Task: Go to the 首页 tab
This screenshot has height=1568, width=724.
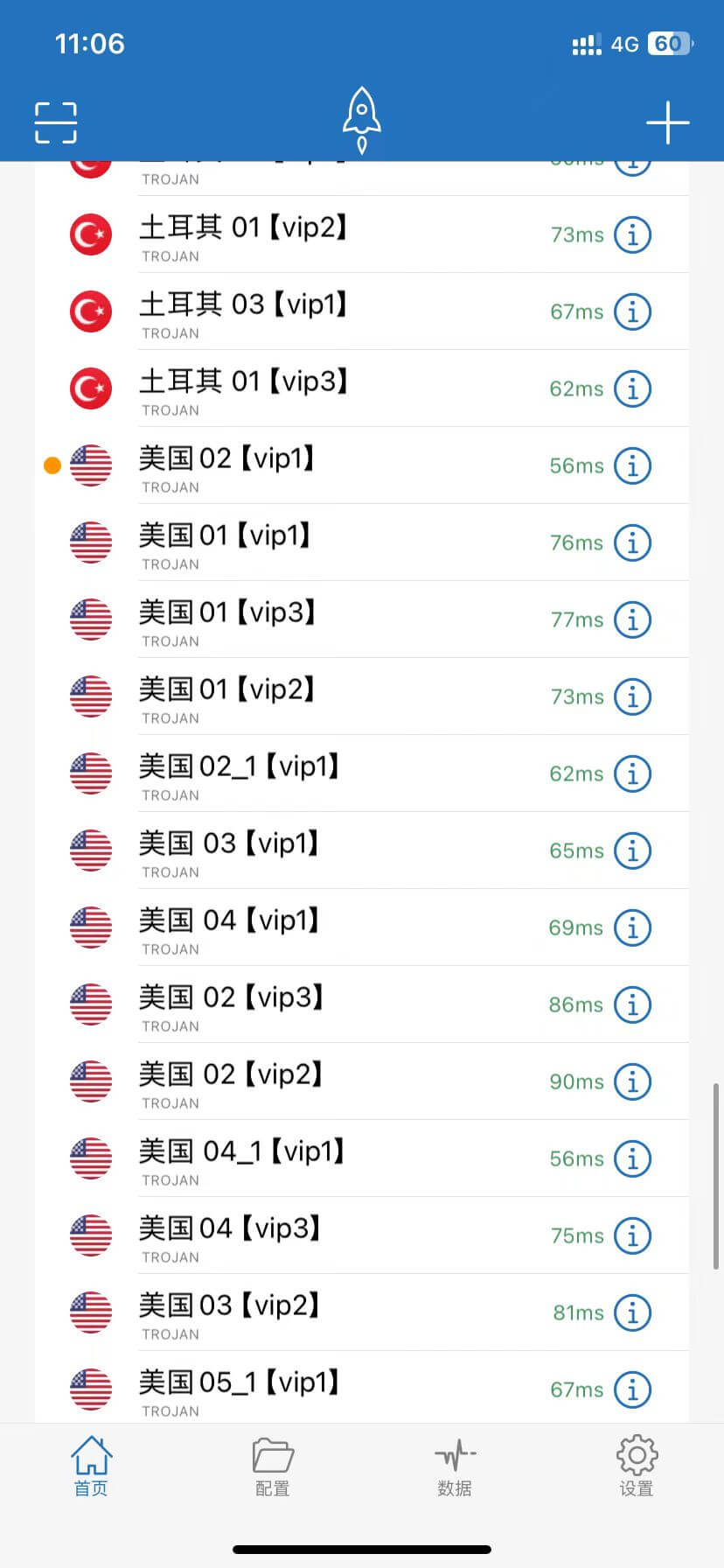Action: point(91,1466)
